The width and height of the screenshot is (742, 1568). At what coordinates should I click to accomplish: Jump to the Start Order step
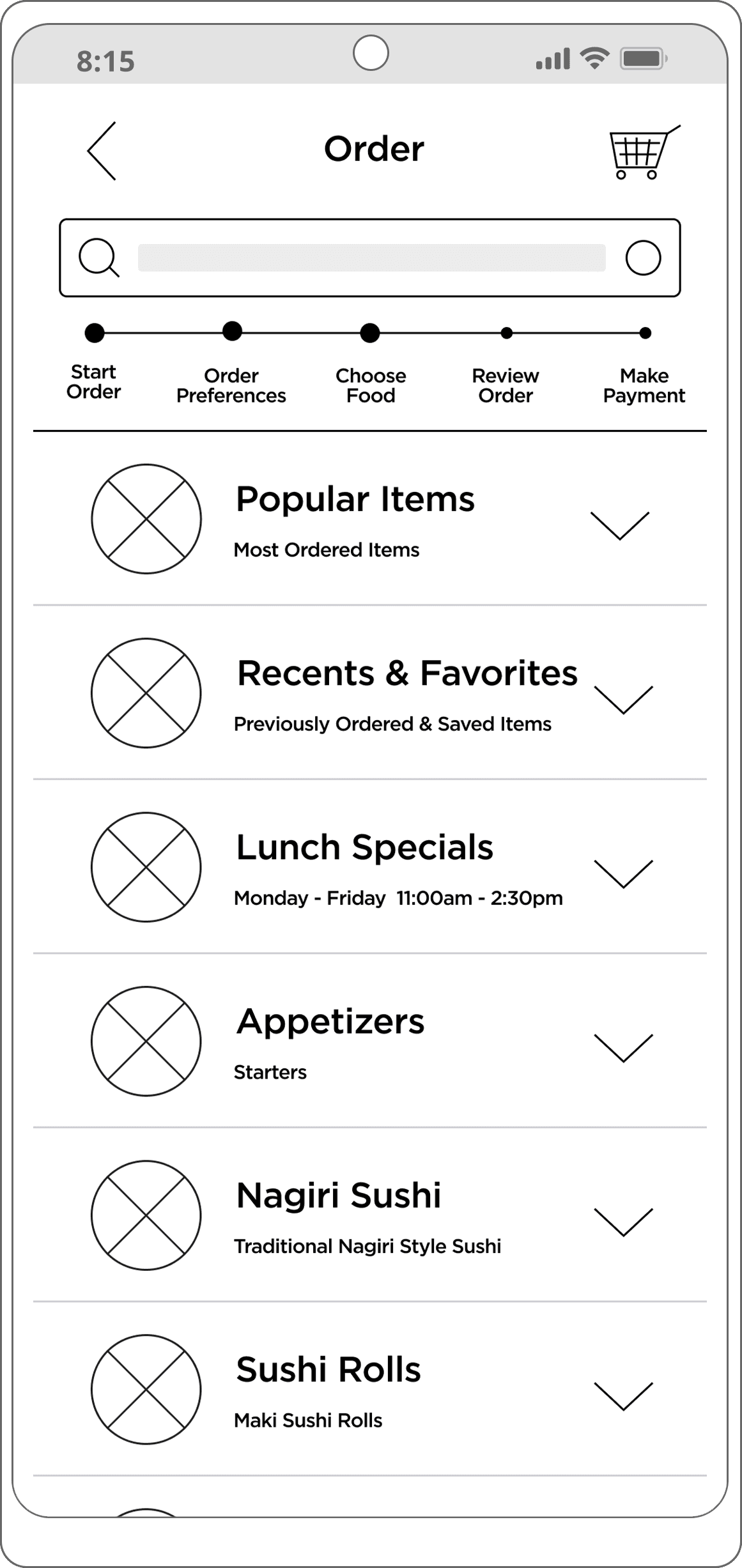pos(95,333)
